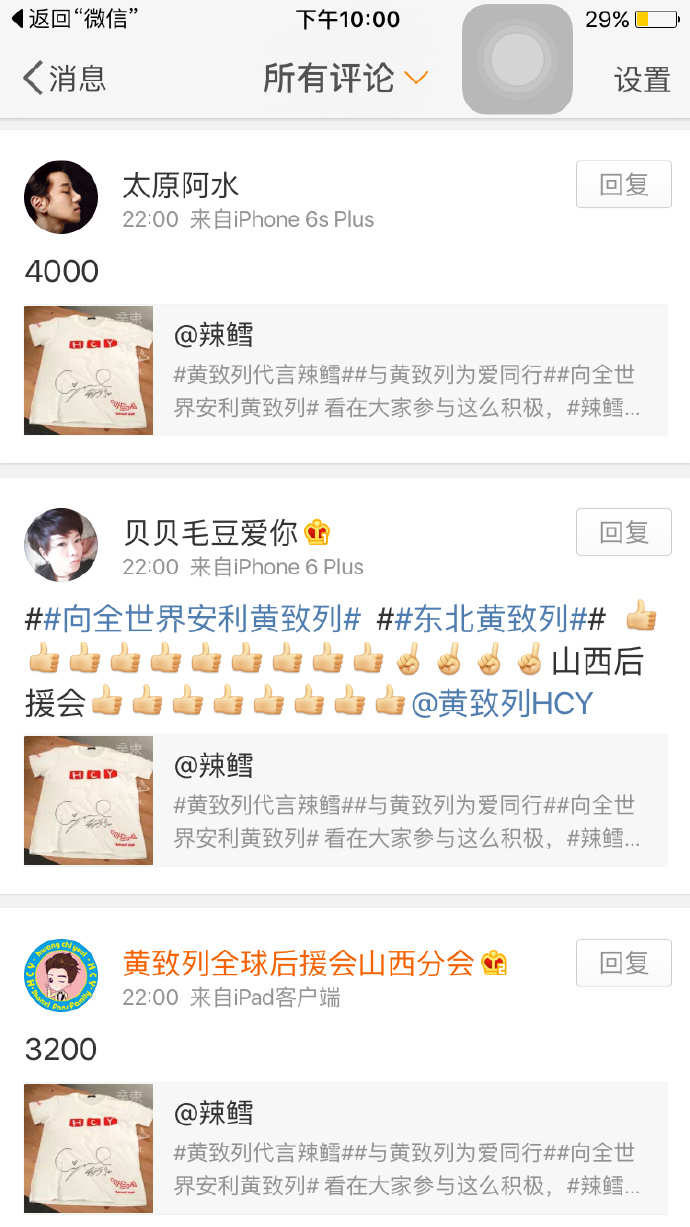
Task: Open the 辣鳕 post quoted under the 3200 comment
Action: tap(345, 1148)
